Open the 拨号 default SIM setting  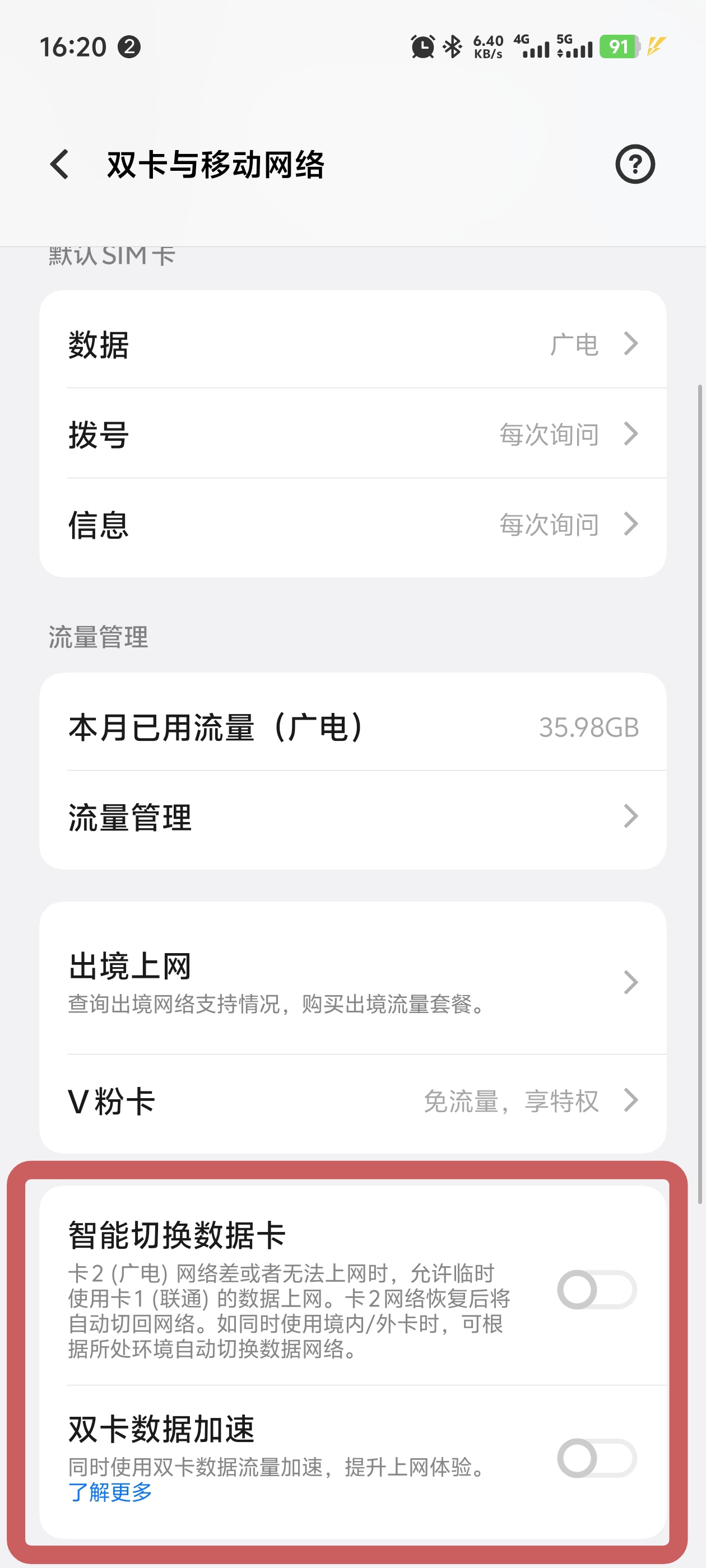pos(352,433)
